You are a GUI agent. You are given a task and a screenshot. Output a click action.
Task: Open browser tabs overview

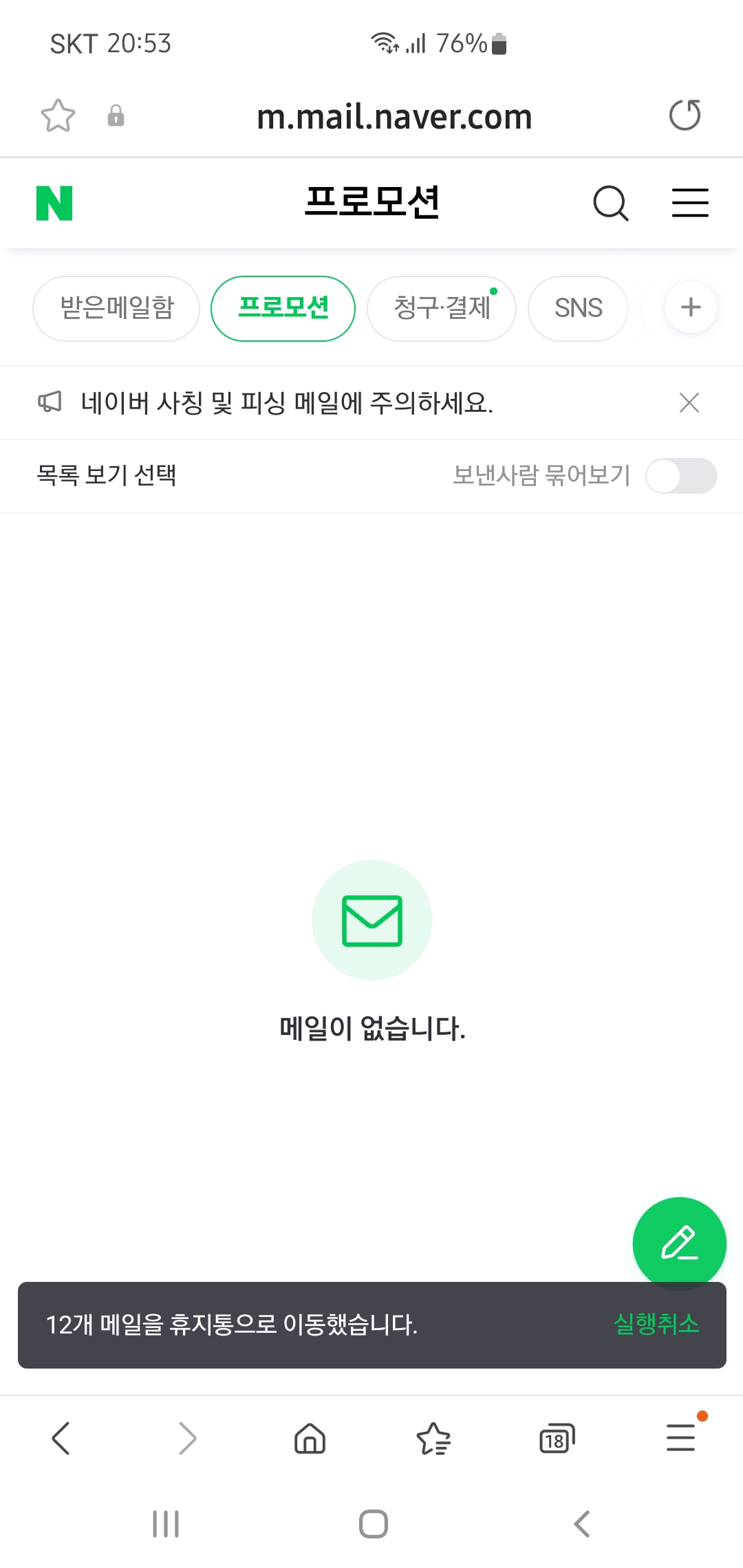557,1439
